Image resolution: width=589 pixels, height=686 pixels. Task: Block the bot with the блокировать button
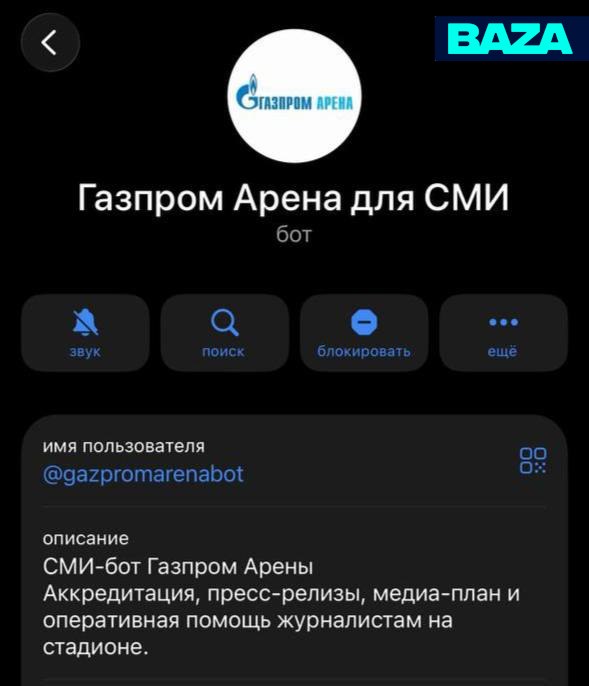coord(364,333)
